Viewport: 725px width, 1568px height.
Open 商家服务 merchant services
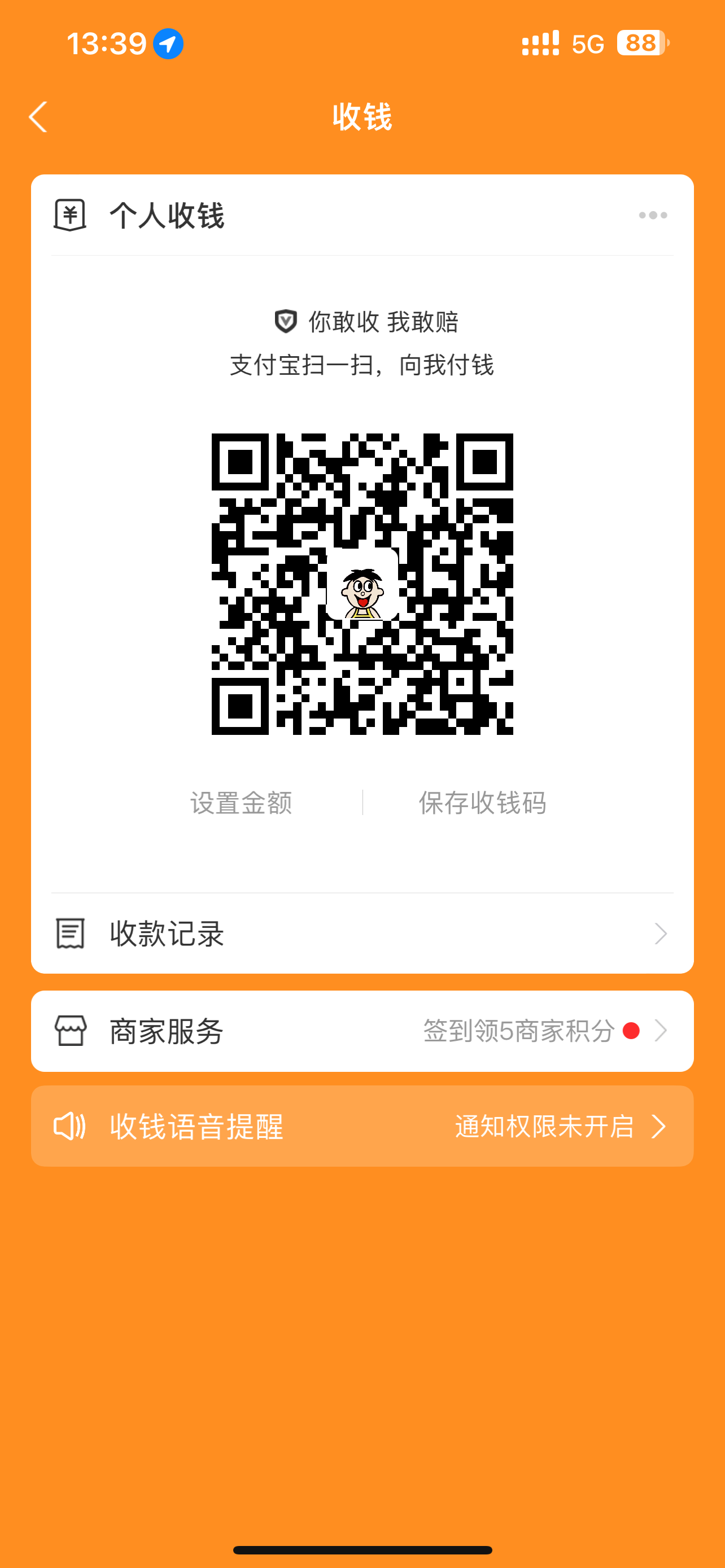[x=362, y=1031]
